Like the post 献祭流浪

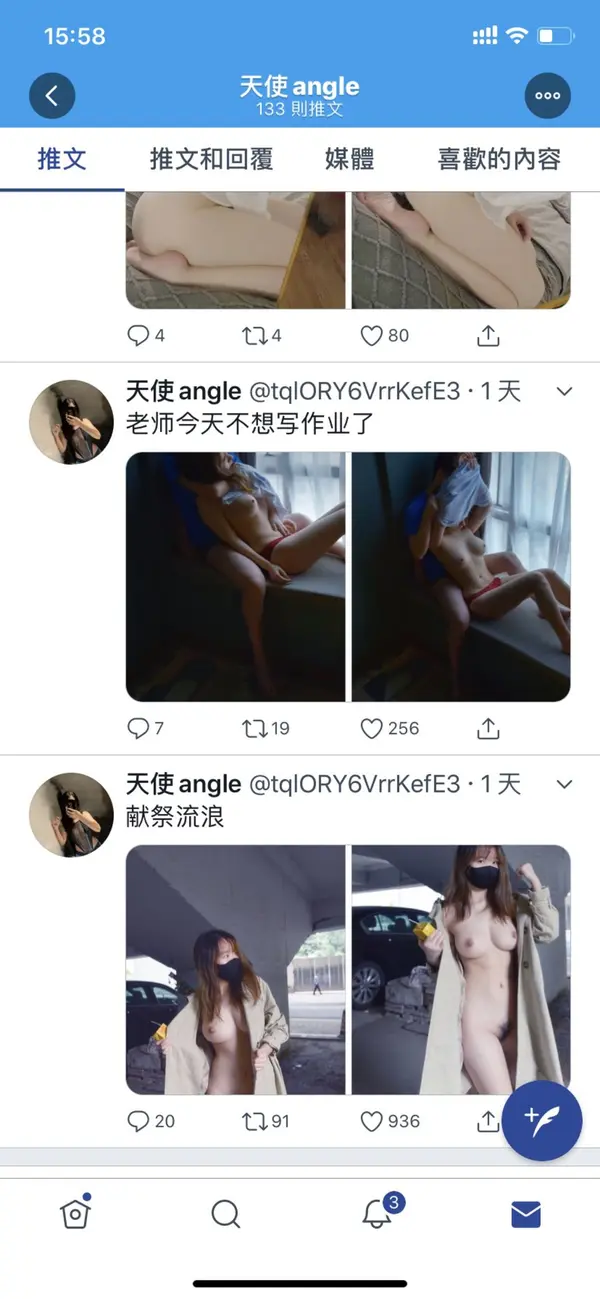tap(372, 1121)
